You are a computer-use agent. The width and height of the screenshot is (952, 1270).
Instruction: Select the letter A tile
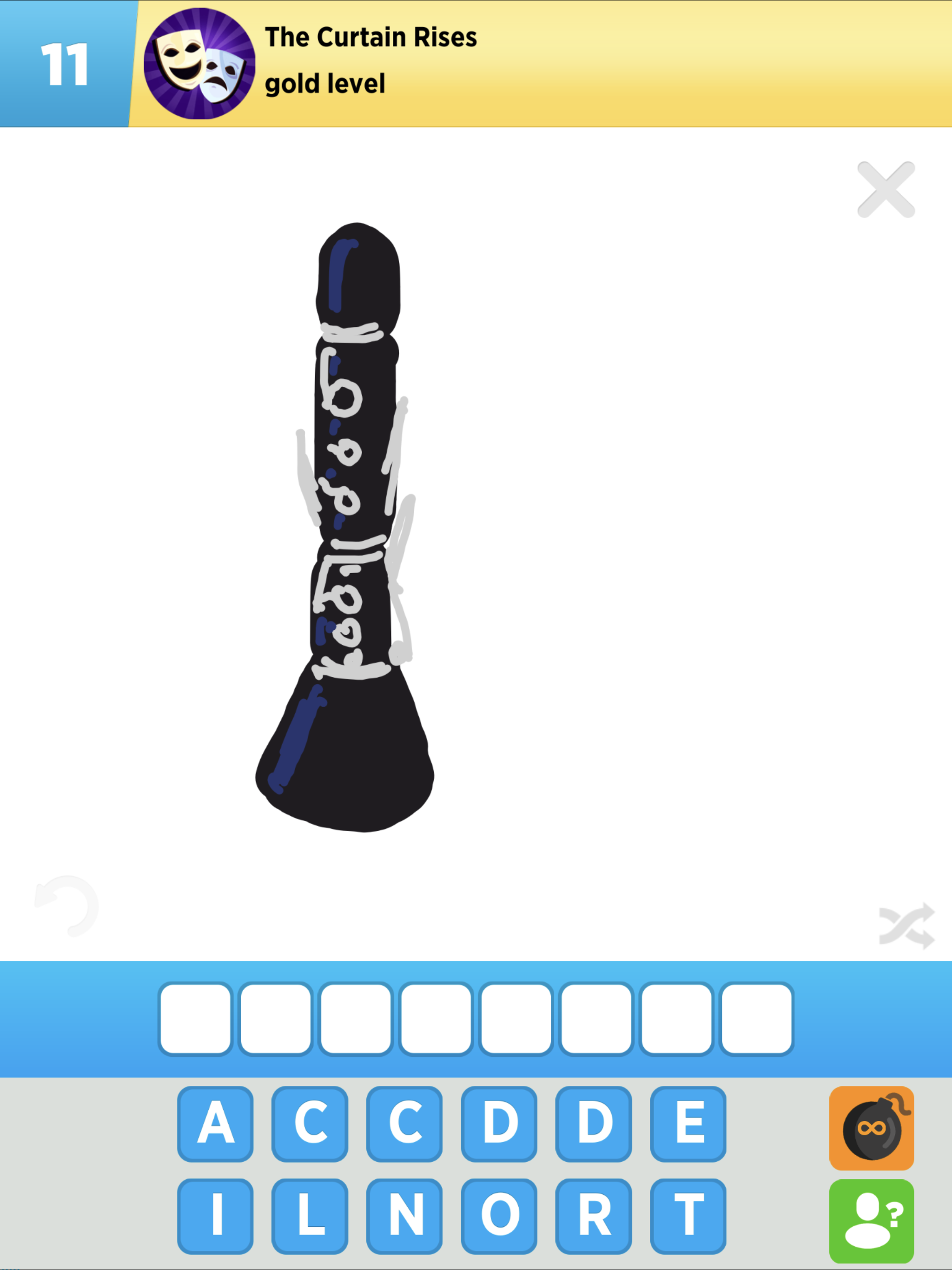pyautogui.click(x=215, y=1124)
